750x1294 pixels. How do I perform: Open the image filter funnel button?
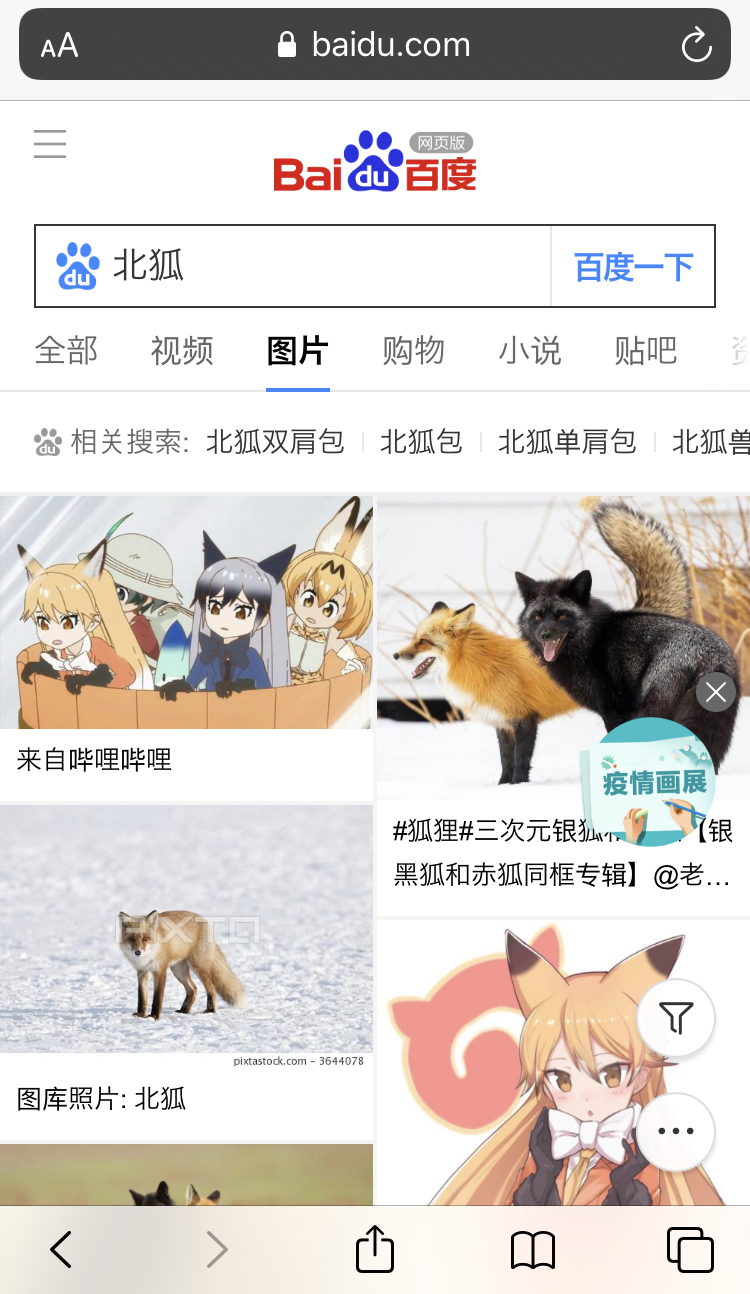coord(676,1018)
